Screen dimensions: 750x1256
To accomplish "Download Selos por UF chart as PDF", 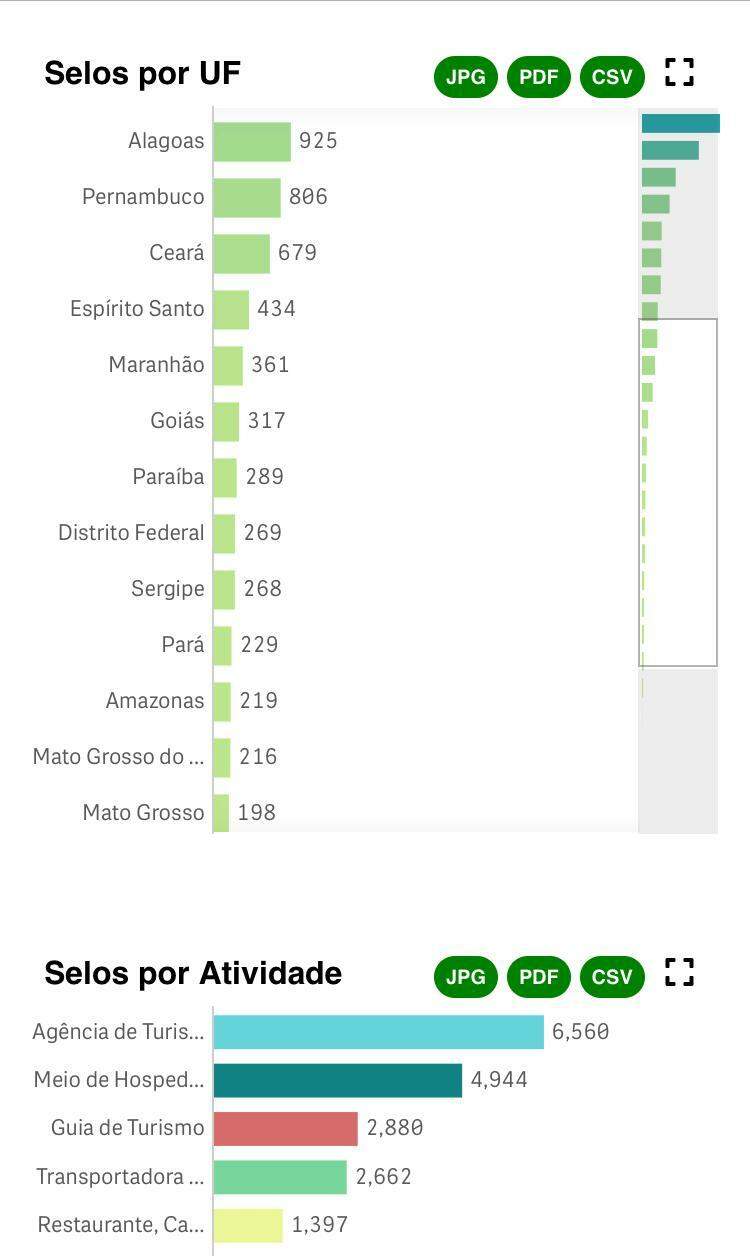I will tap(538, 77).
